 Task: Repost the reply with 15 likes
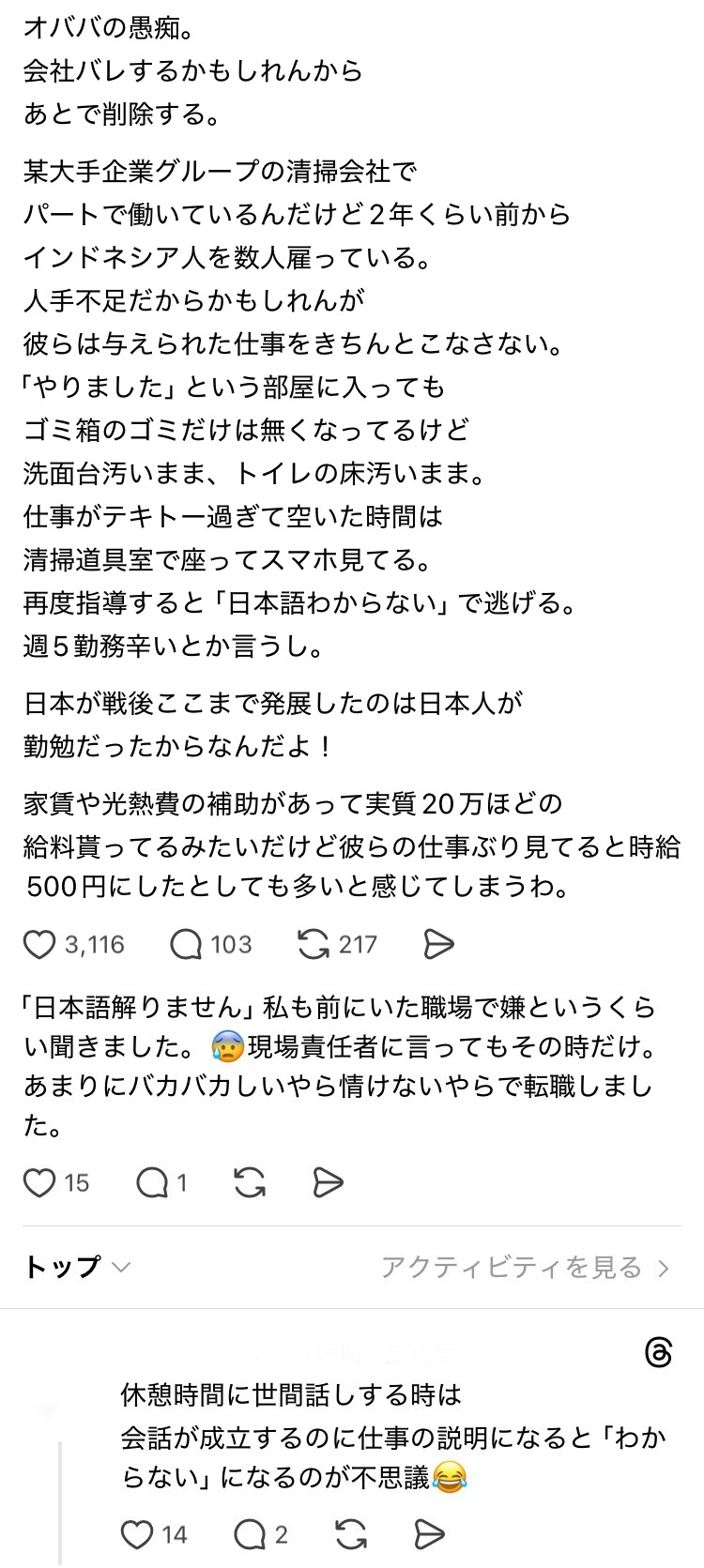tap(250, 1183)
